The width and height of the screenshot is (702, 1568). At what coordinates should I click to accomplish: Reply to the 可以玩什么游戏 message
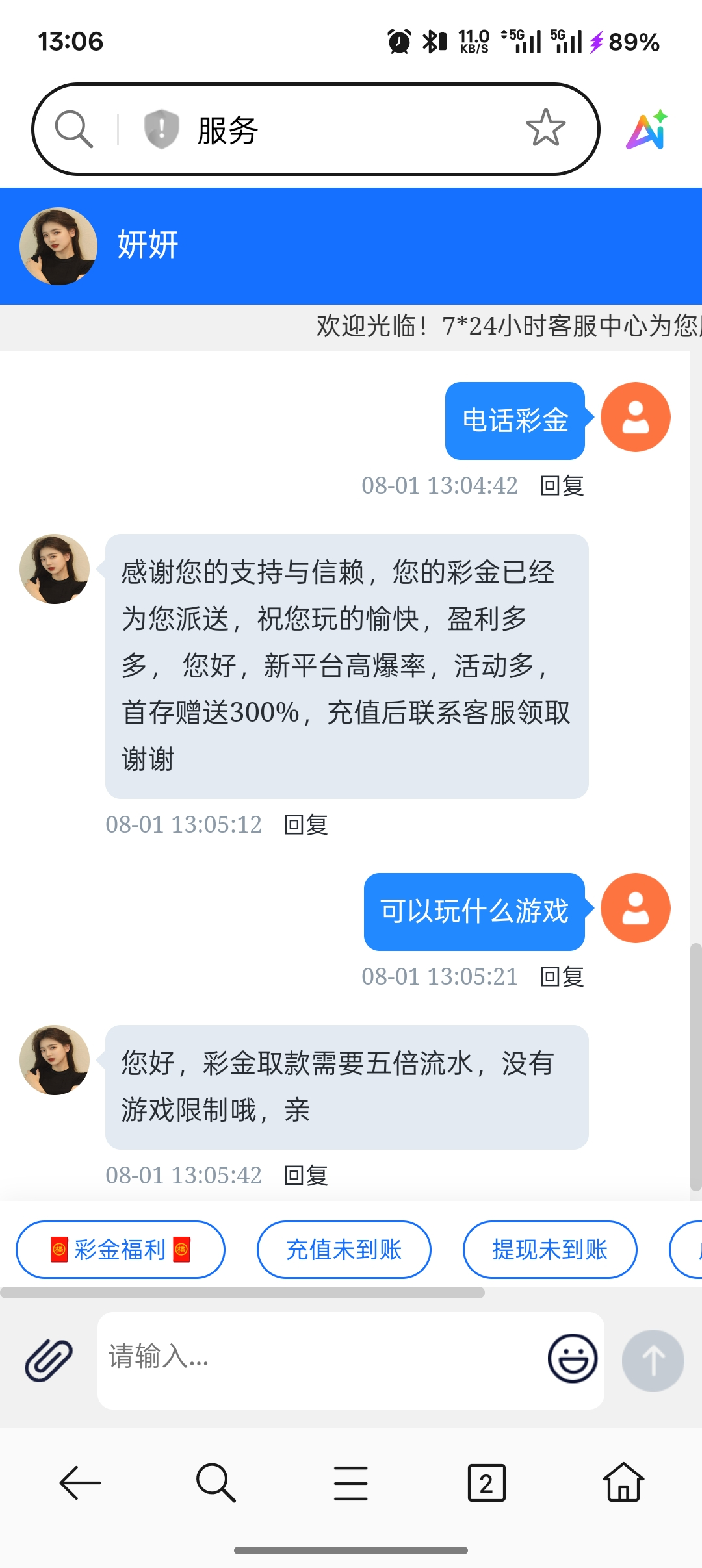coord(562,976)
